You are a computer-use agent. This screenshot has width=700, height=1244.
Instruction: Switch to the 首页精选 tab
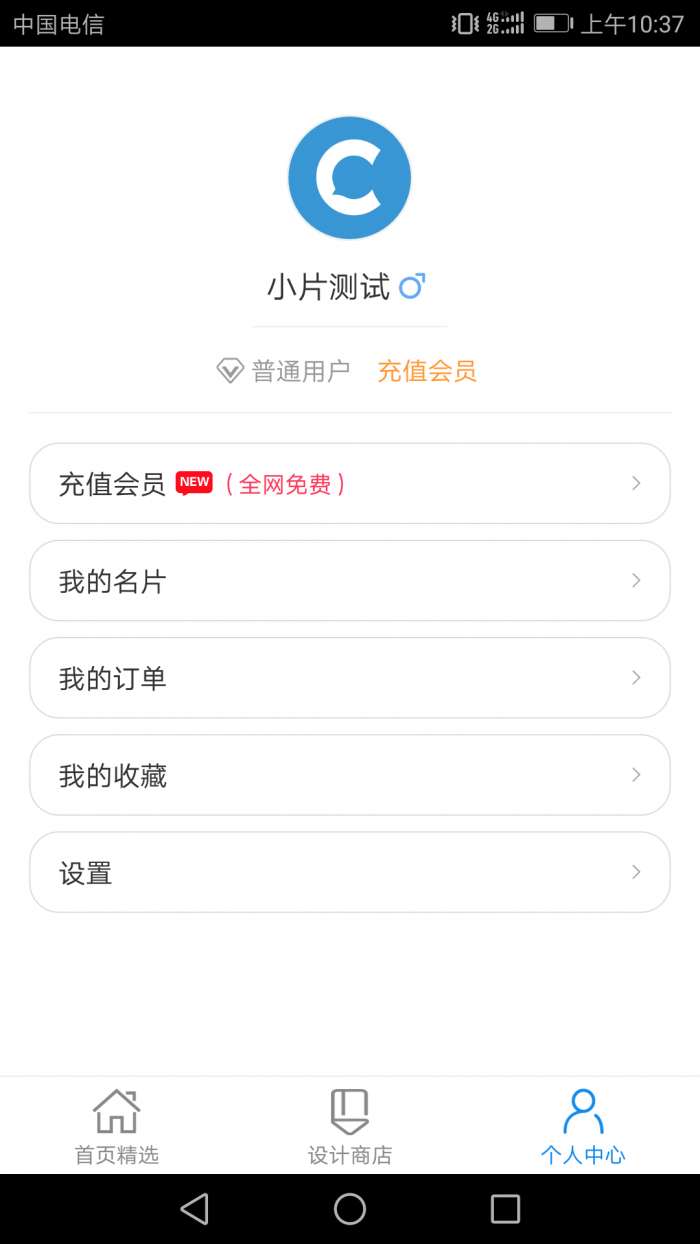[x=117, y=1127]
